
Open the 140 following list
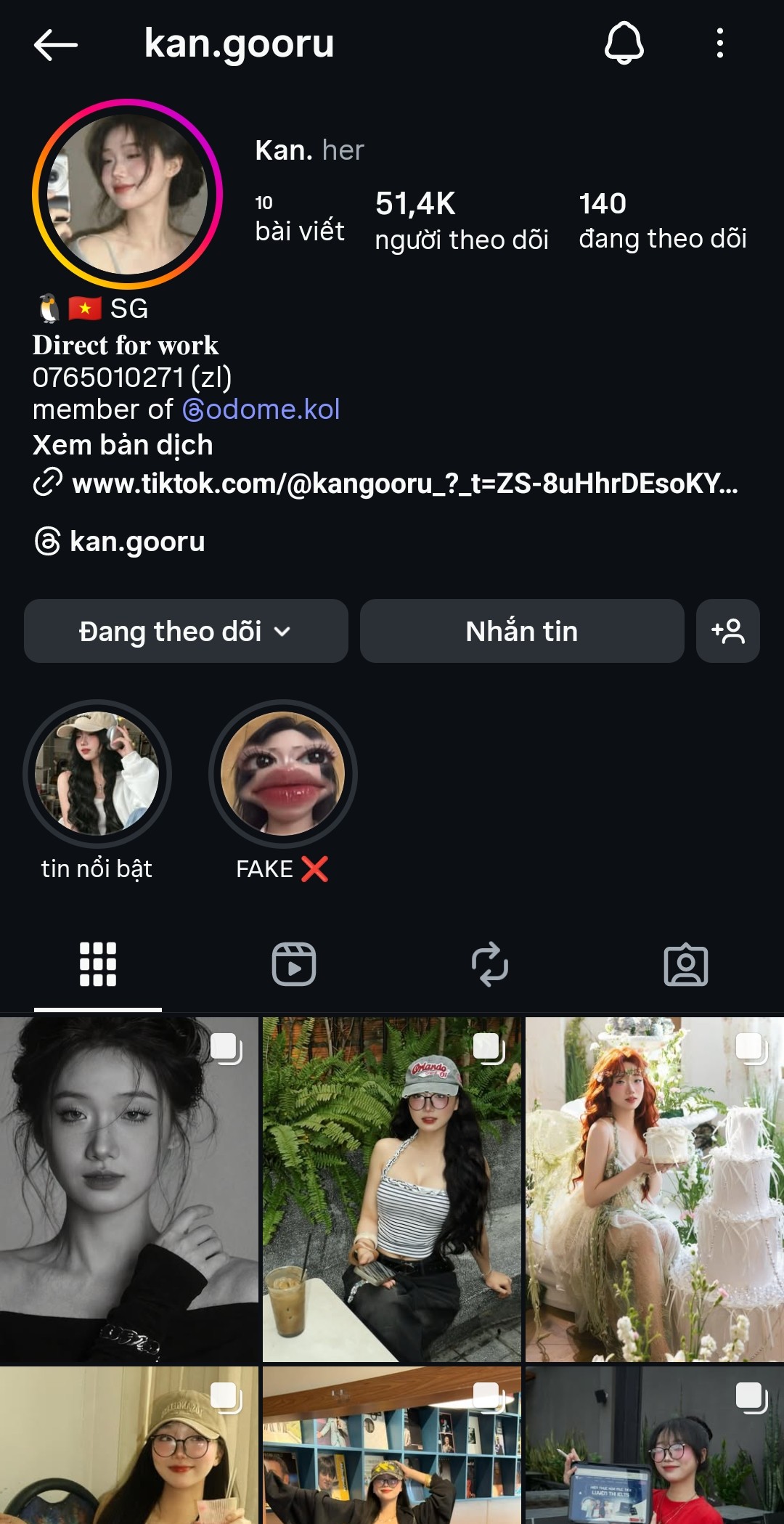click(662, 221)
